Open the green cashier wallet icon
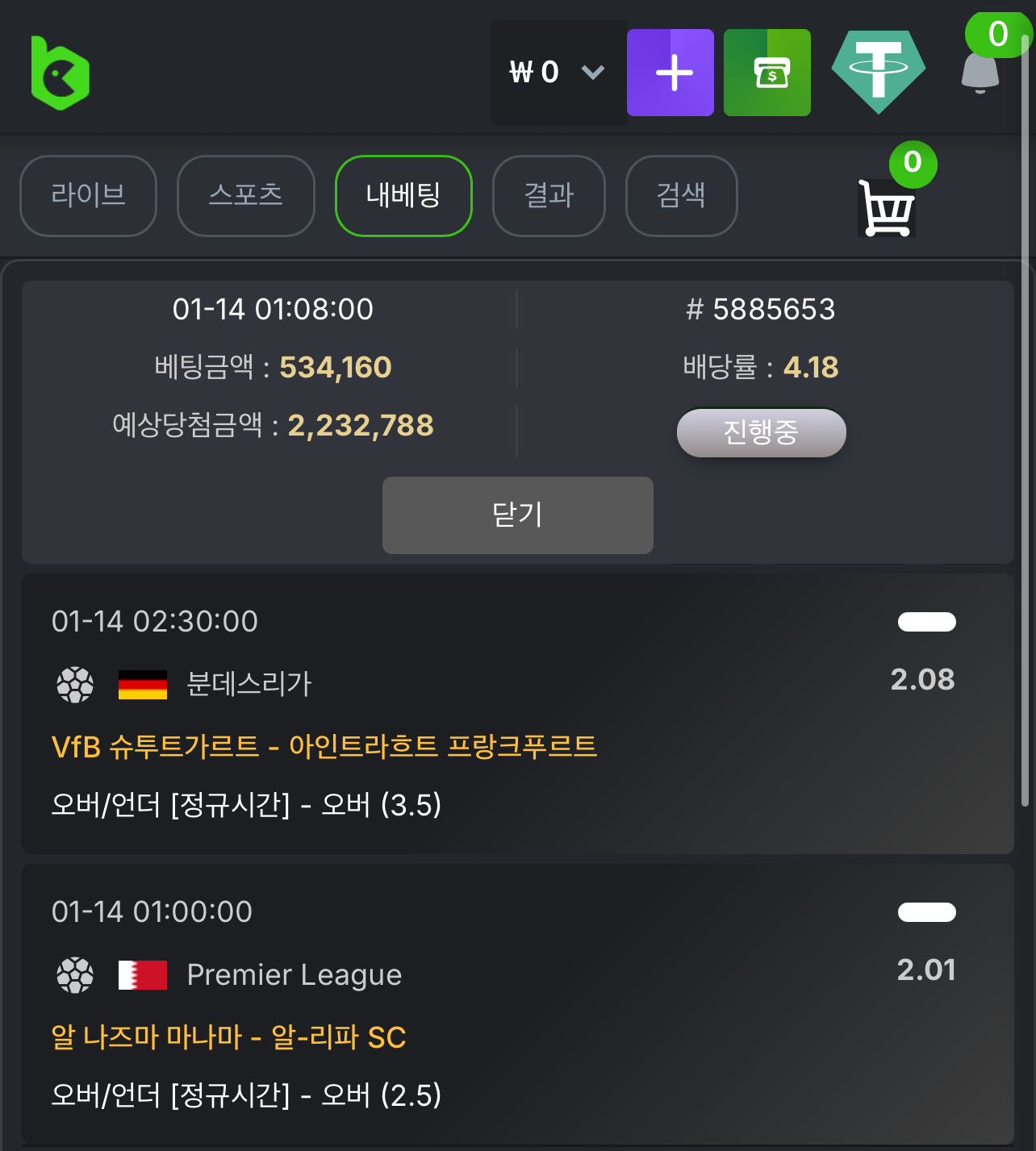 (767, 73)
